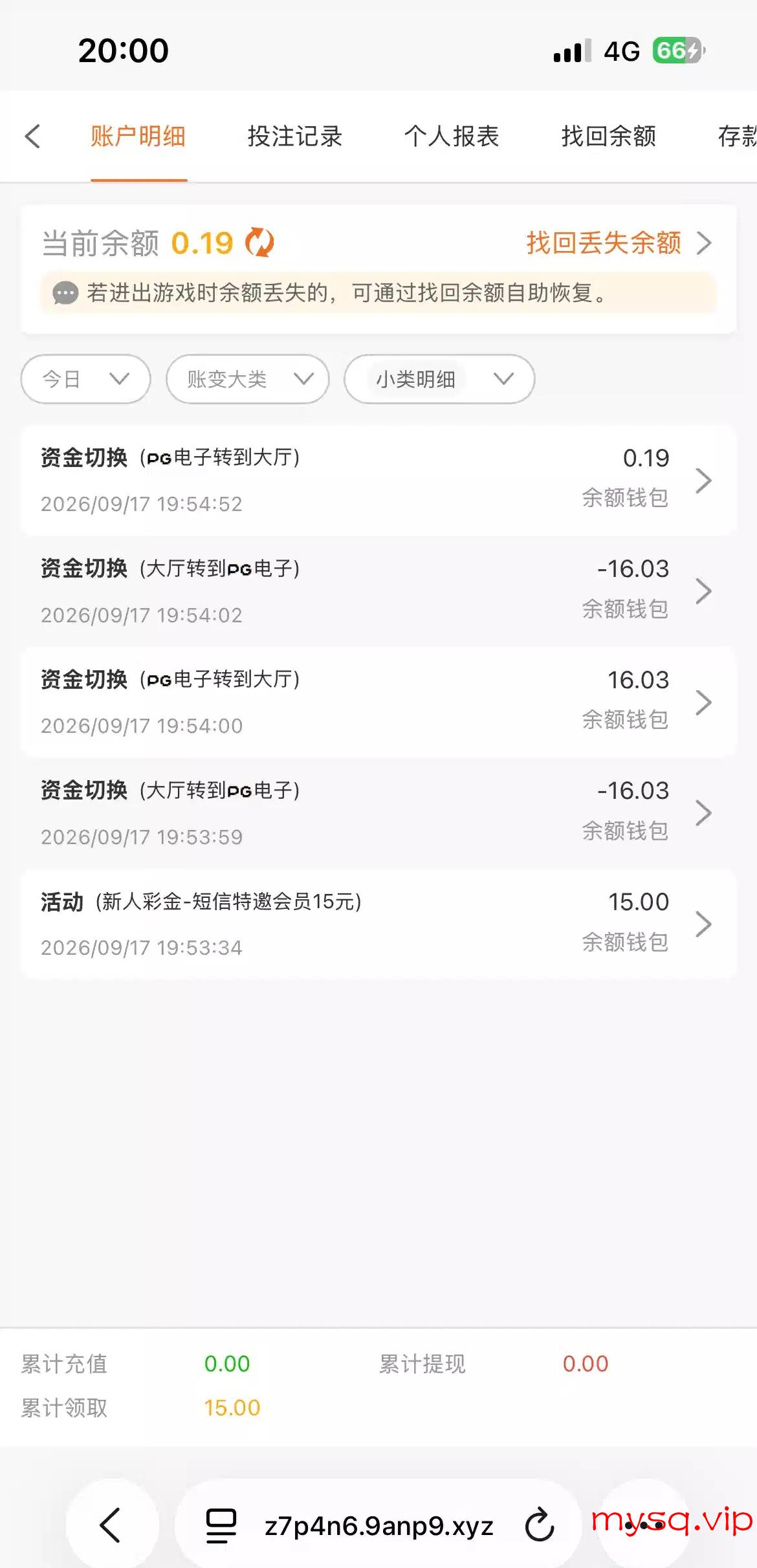This screenshot has height=1568, width=757.
Task: Open 找回丢失余额 link
Action: [x=619, y=243]
